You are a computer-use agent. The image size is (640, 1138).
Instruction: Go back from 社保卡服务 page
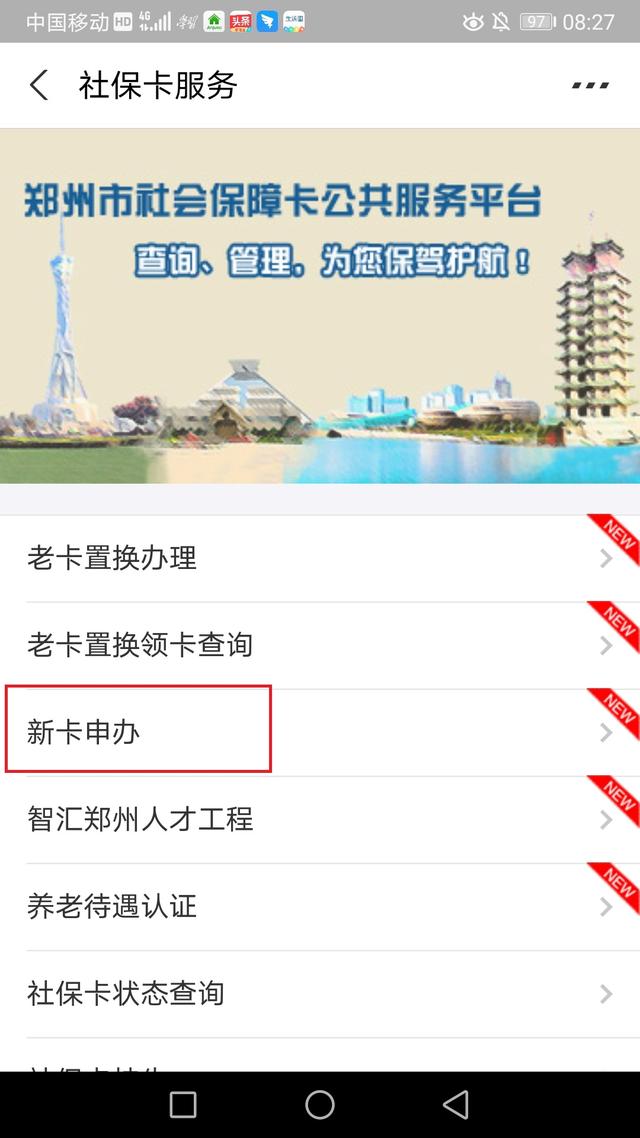tap(39, 85)
